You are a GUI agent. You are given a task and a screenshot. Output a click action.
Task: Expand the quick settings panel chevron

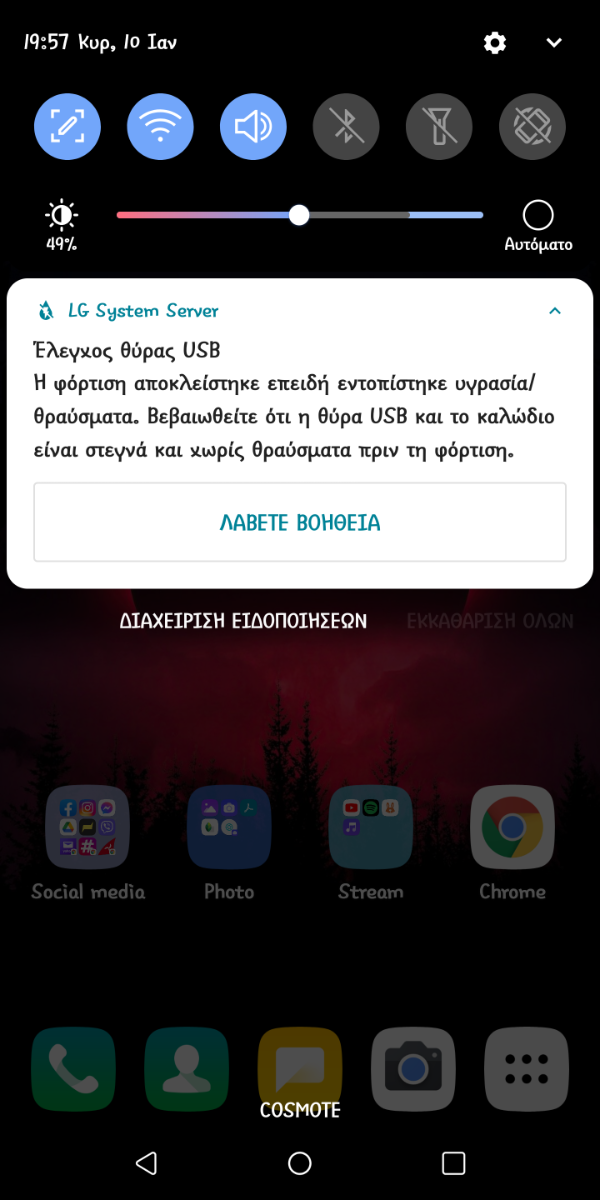coord(554,43)
